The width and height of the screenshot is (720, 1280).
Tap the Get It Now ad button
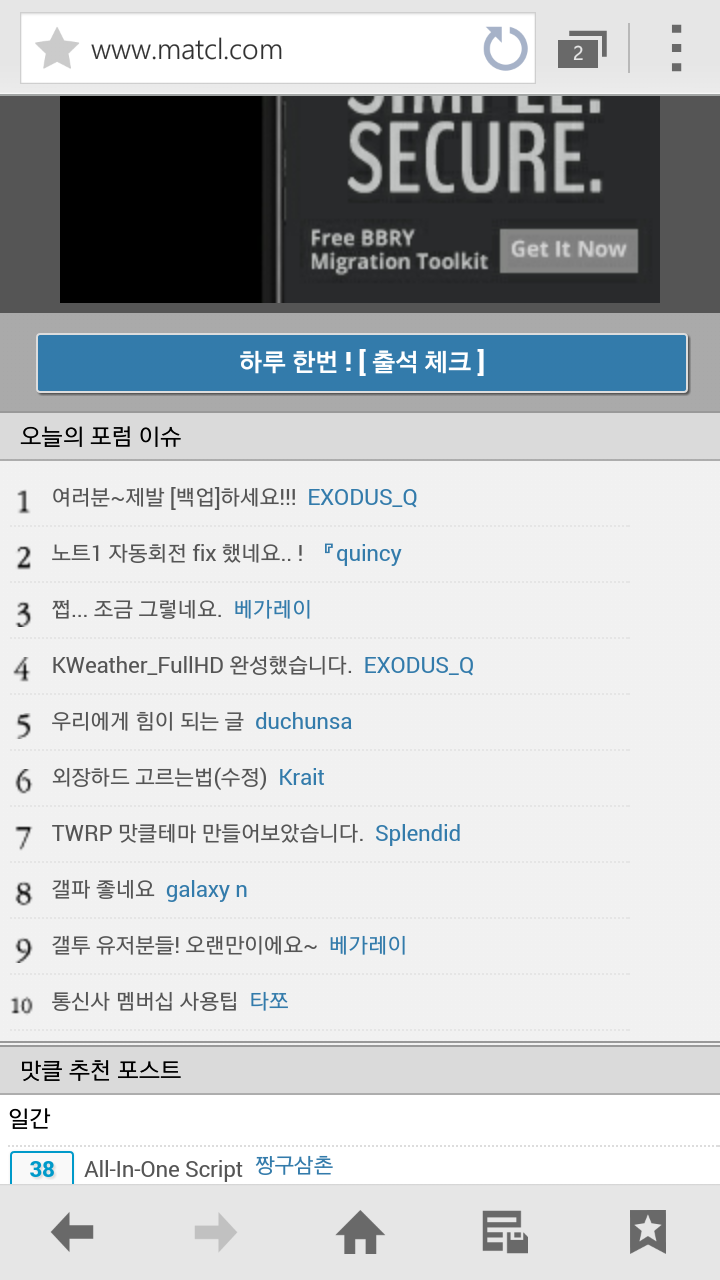[569, 250]
